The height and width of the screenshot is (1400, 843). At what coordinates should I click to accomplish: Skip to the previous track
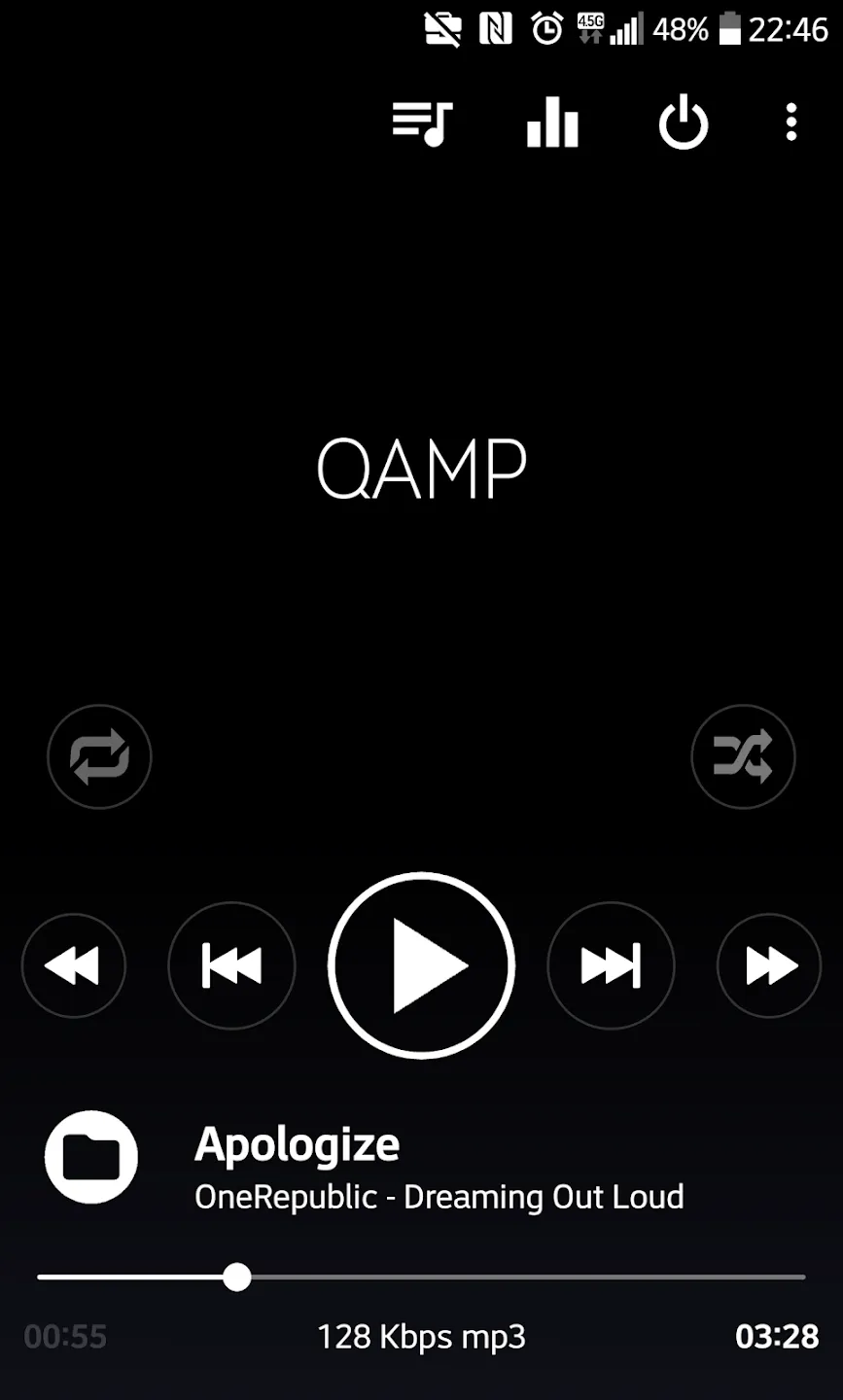click(x=231, y=965)
